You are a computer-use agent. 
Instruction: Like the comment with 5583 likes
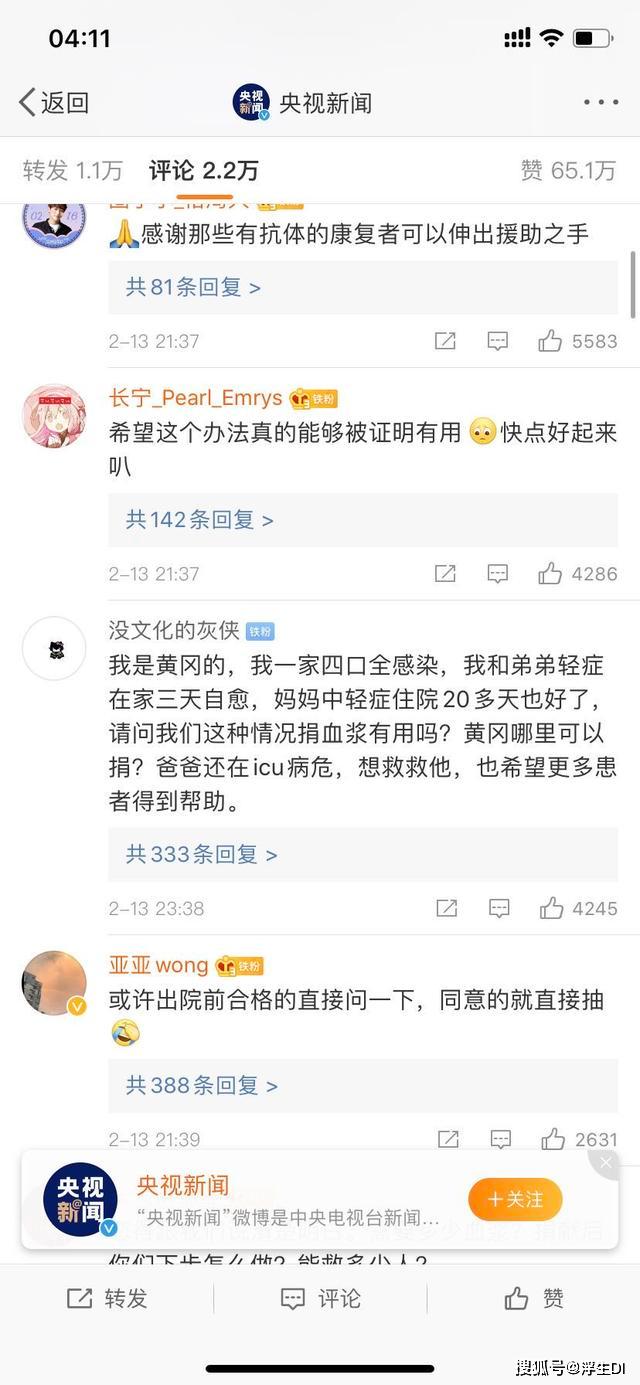click(x=578, y=341)
